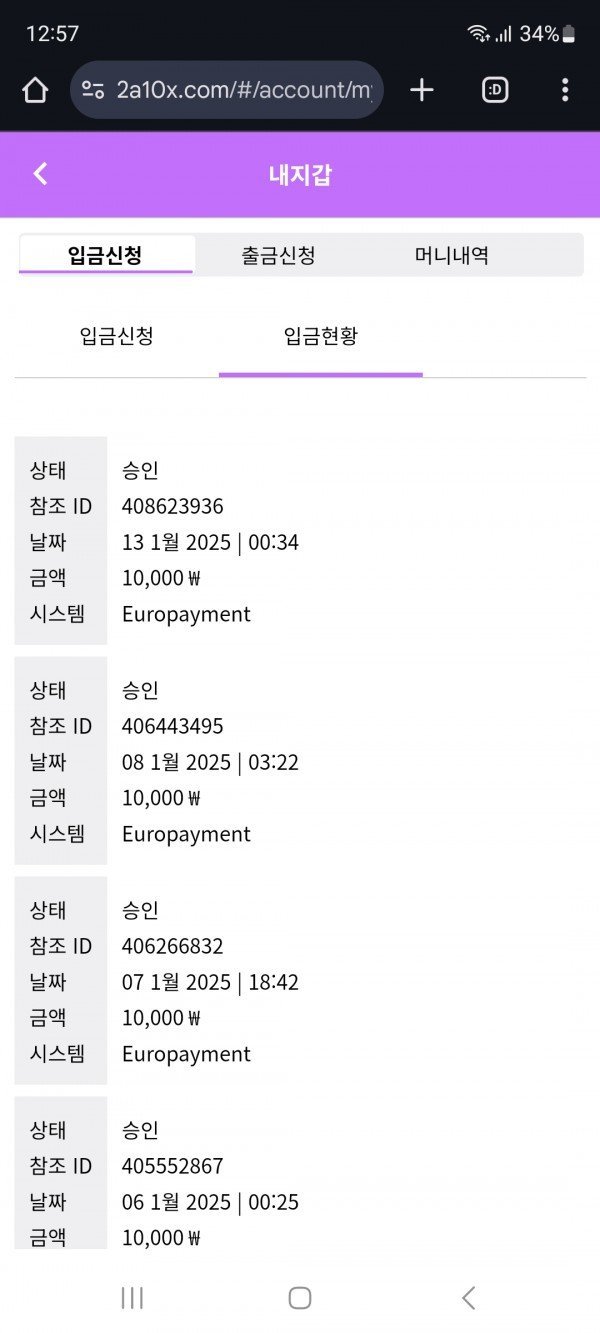Tap the system back button
Viewport: 600px width, 1333px height.
[468, 1298]
